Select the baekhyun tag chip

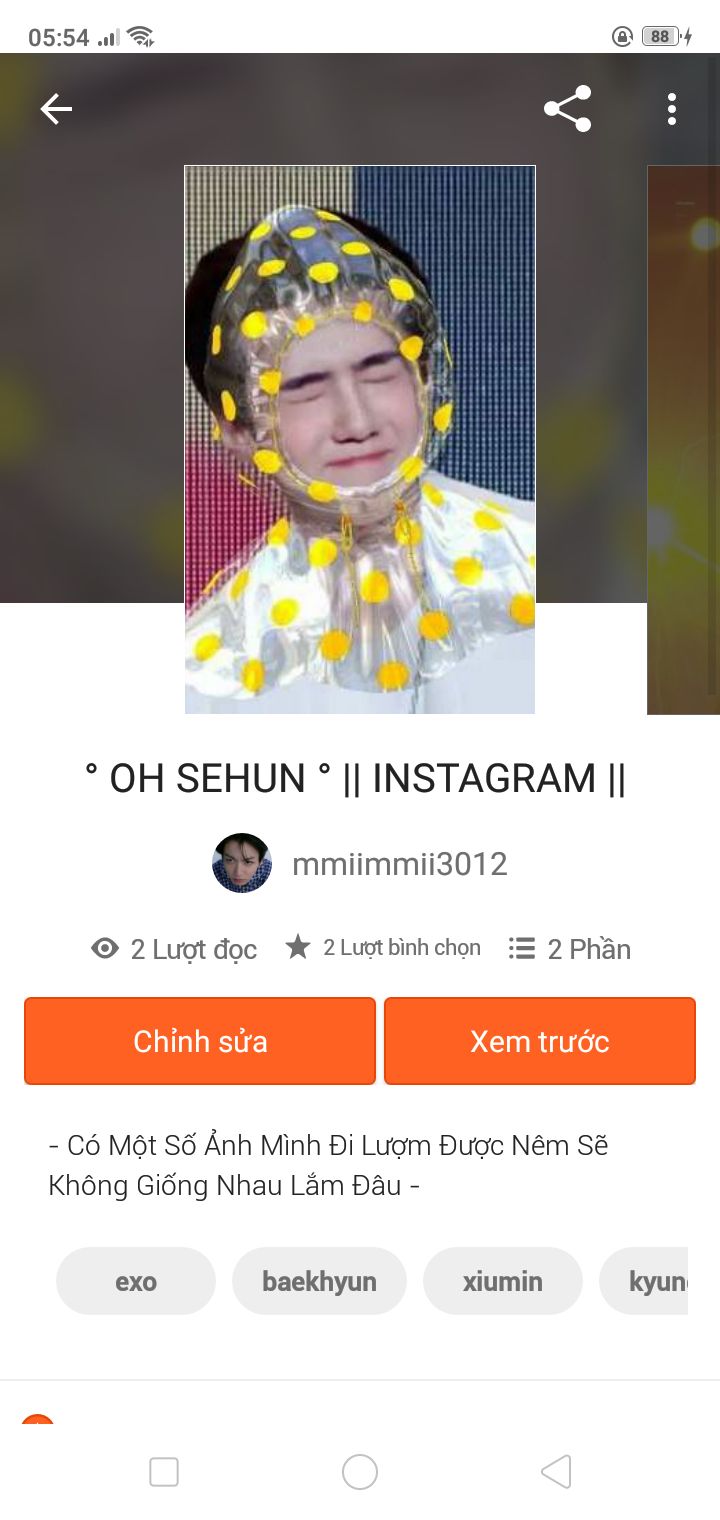tap(319, 1281)
